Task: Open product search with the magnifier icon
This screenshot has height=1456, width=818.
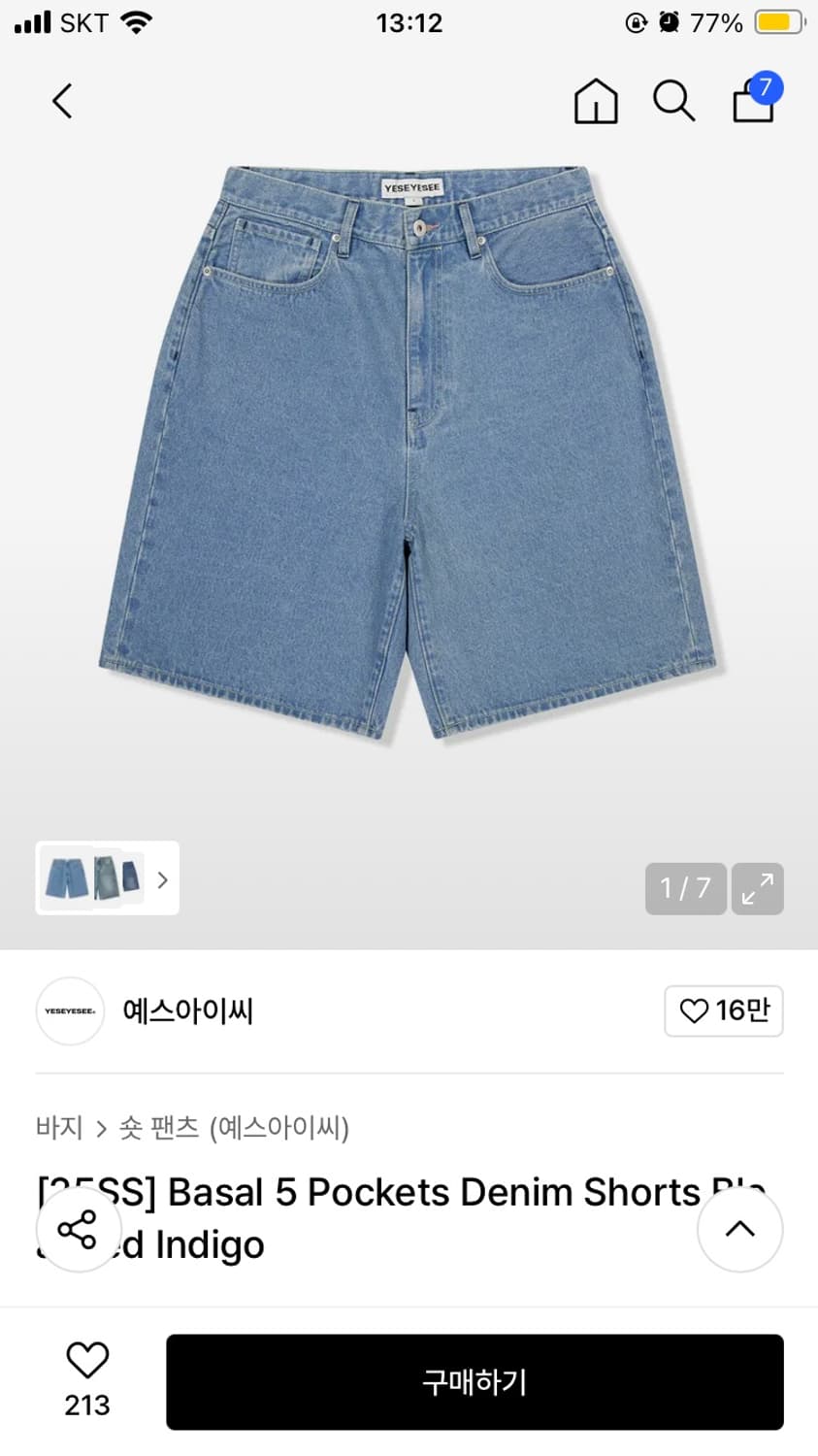Action: coord(673,100)
